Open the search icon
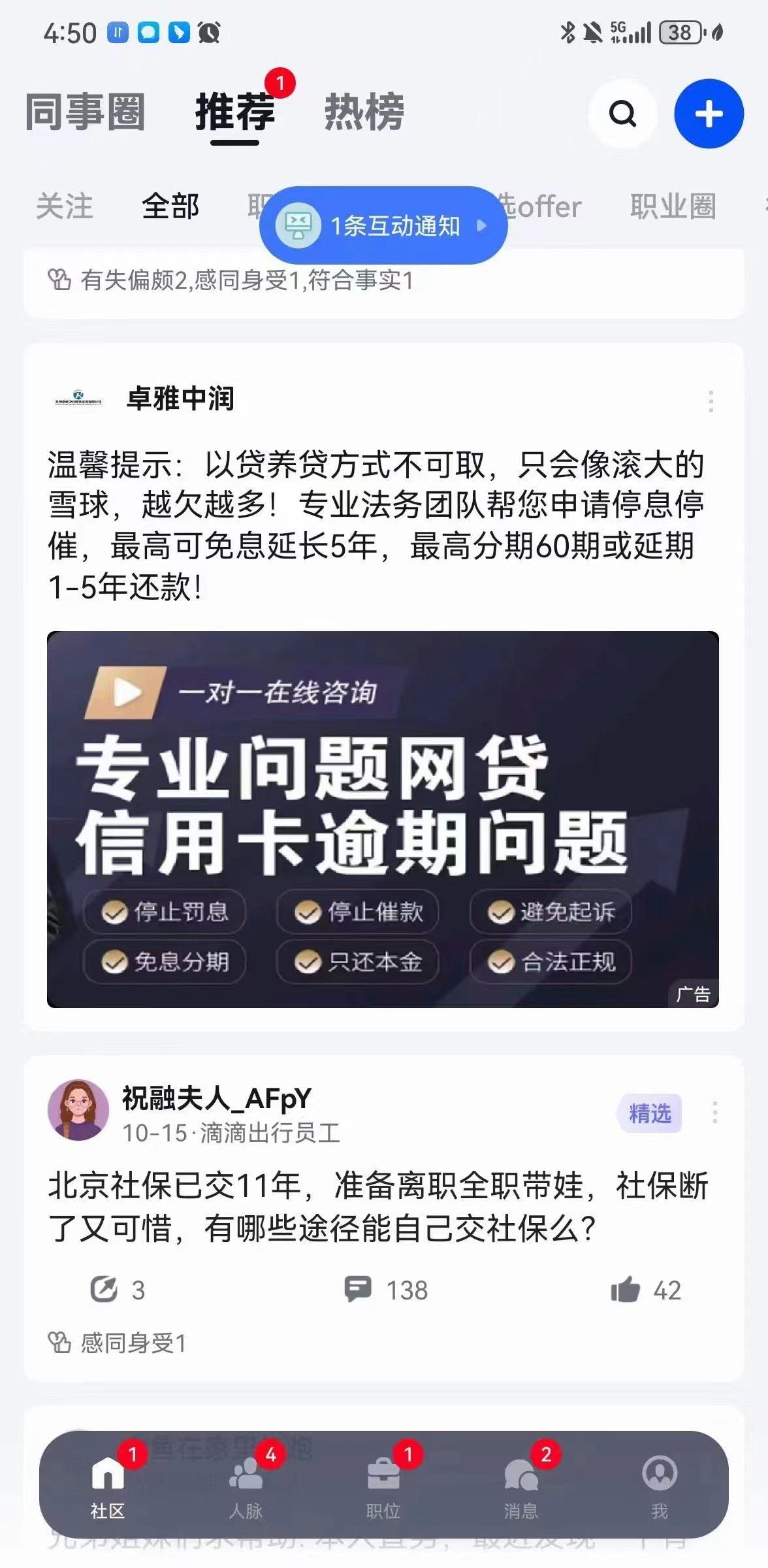Image resolution: width=768 pixels, height=1568 pixels. (x=622, y=114)
